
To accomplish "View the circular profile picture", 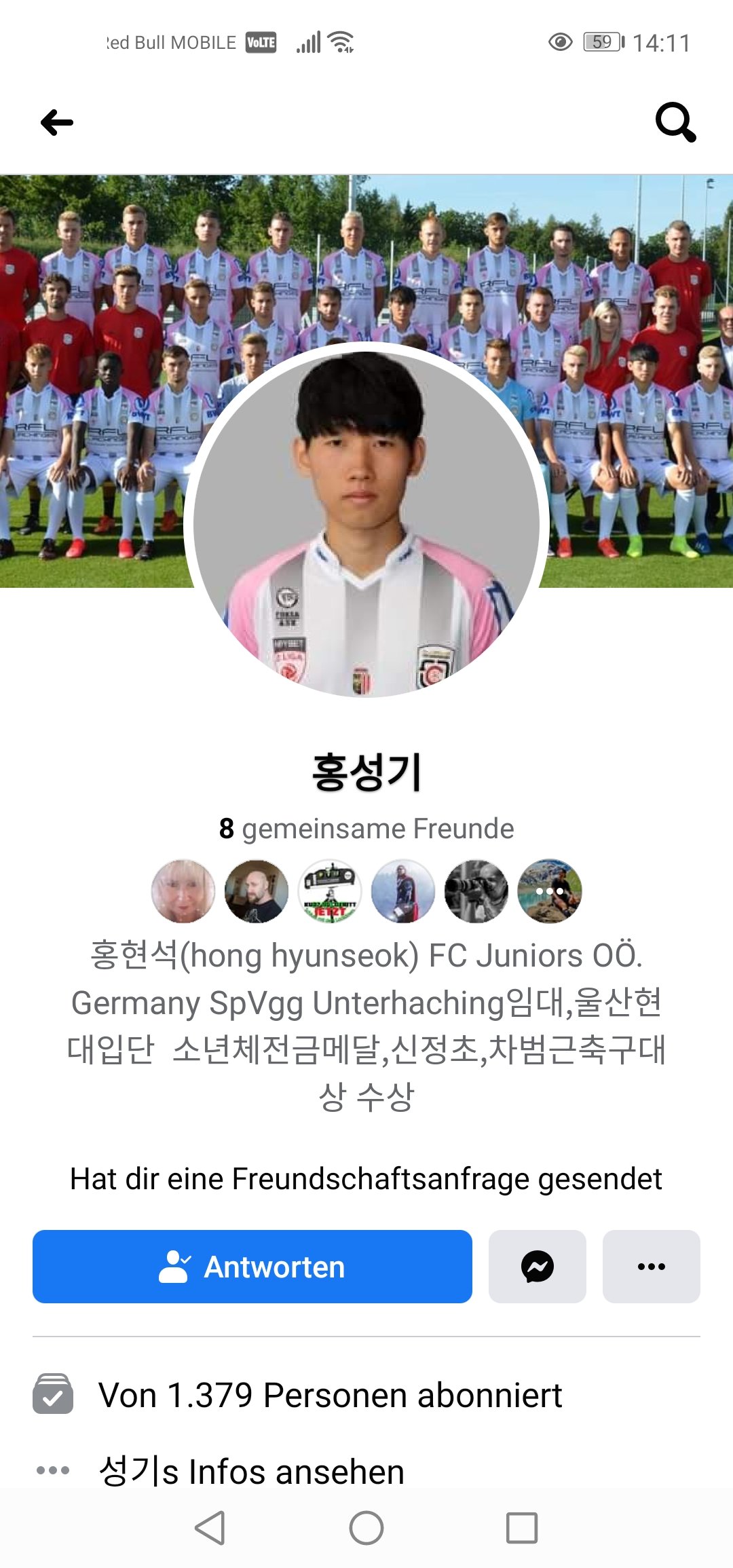I will coord(366,521).
